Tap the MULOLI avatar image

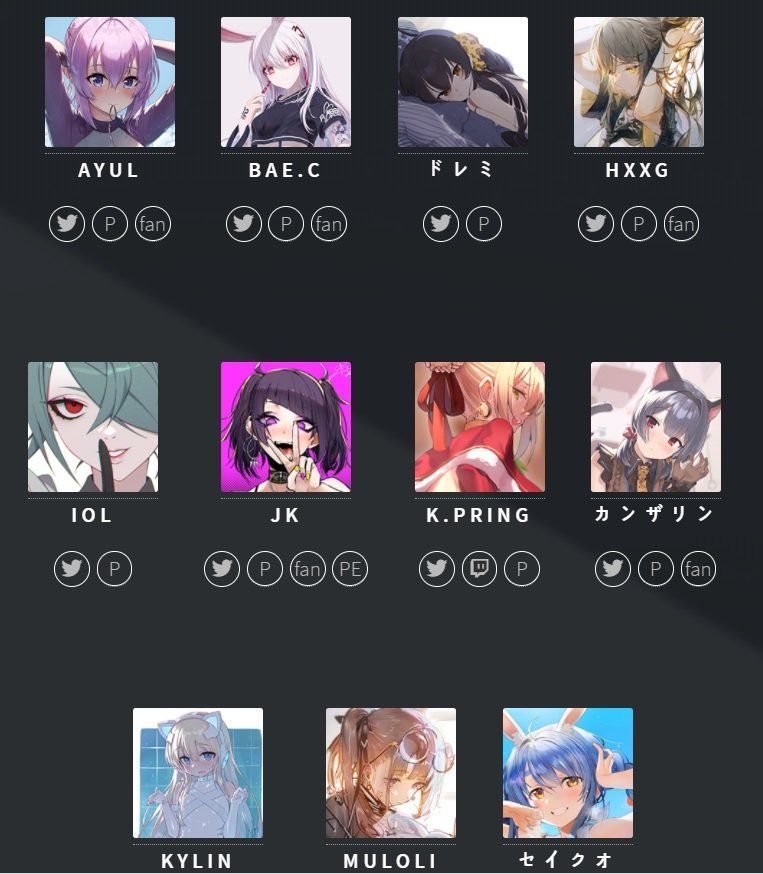click(391, 773)
